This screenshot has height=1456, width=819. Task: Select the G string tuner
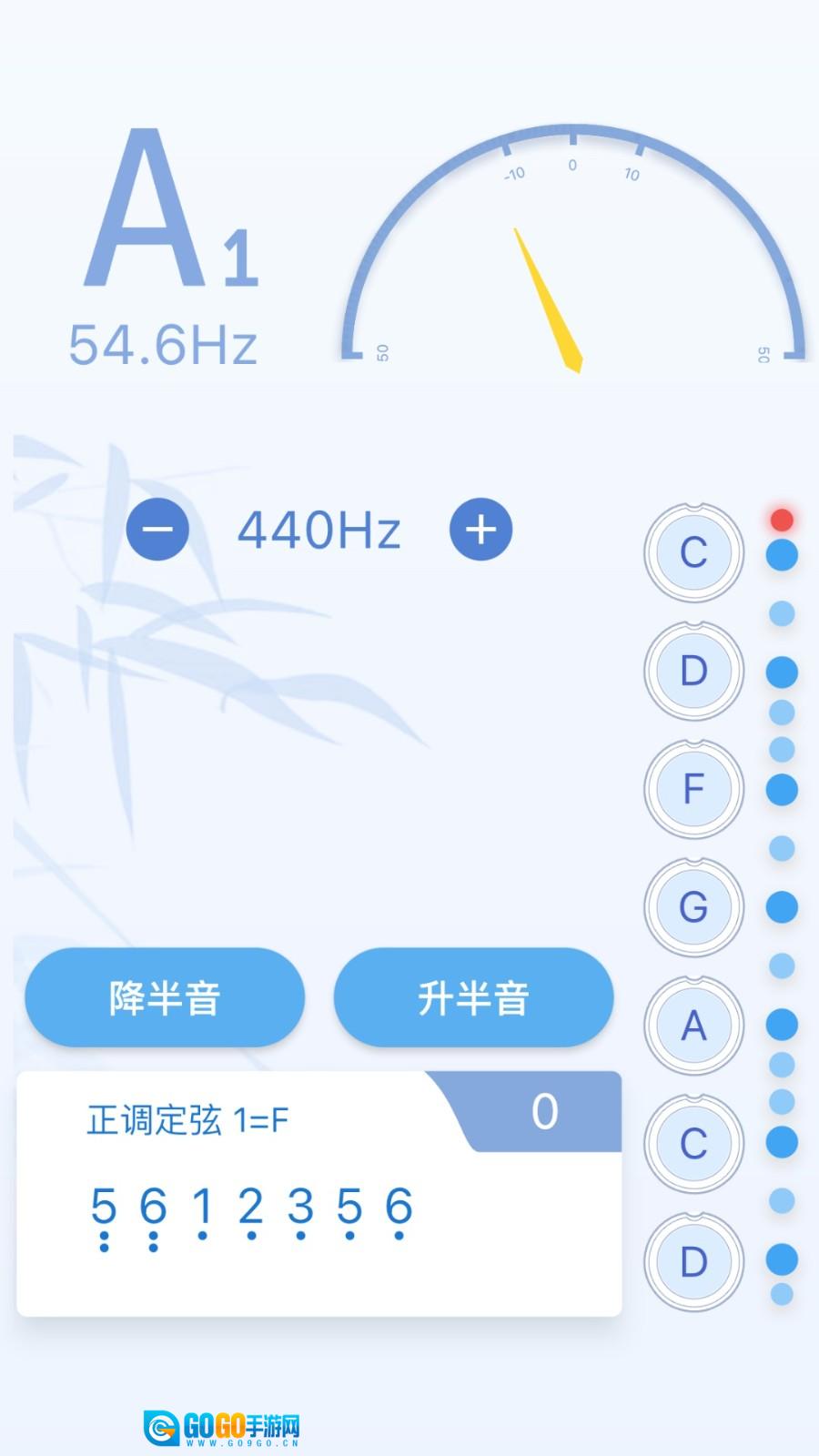[x=693, y=907]
